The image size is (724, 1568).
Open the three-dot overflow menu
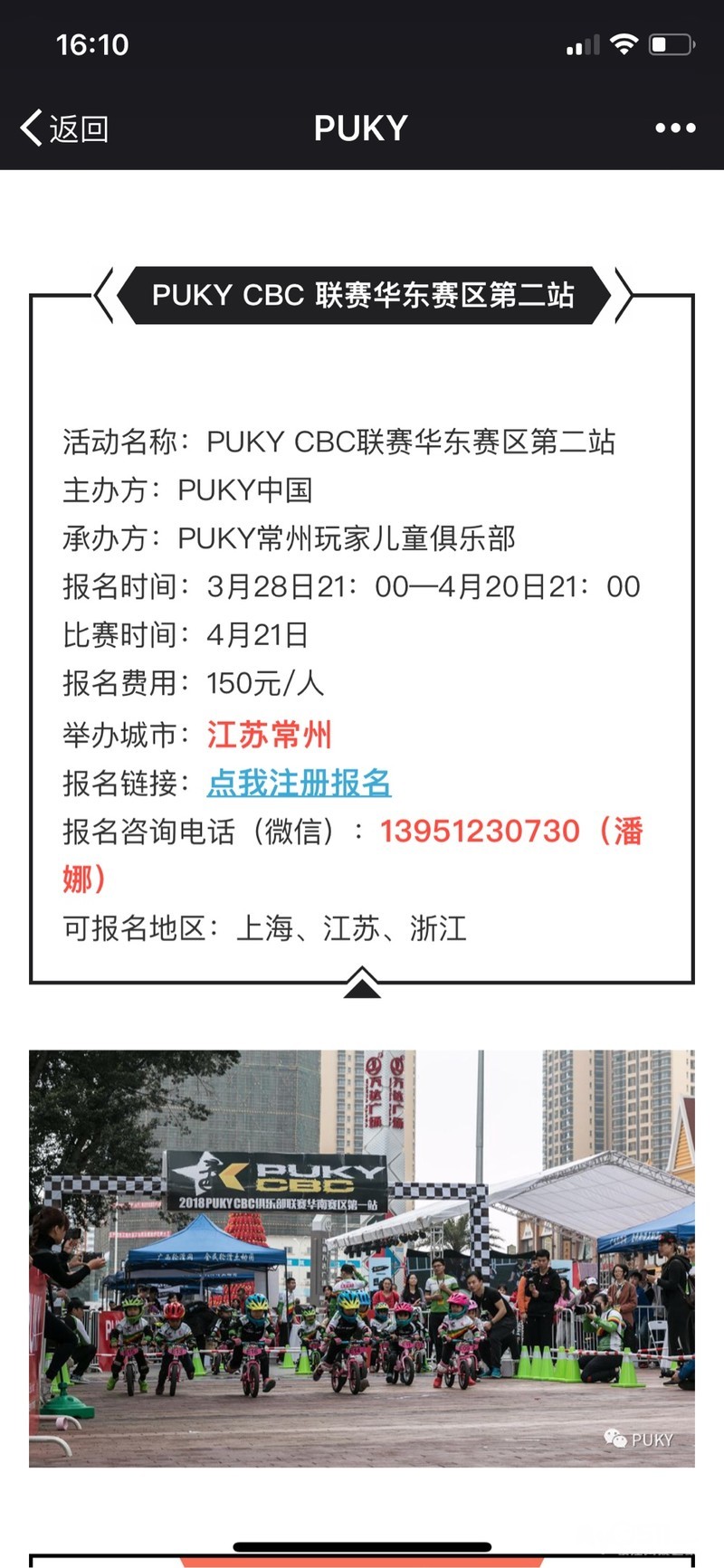pos(675,128)
